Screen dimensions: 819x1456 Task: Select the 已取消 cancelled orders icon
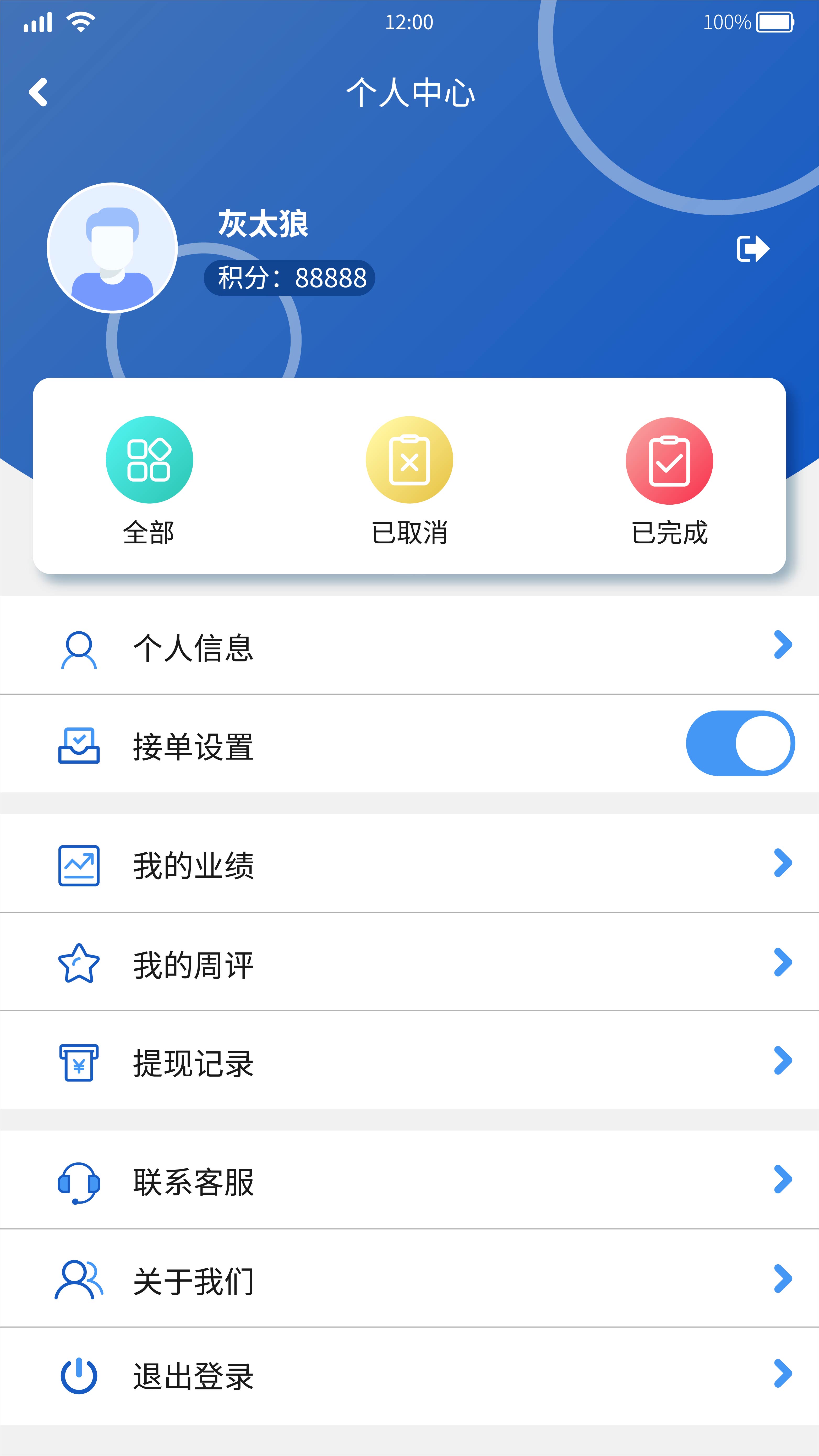coord(409,460)
